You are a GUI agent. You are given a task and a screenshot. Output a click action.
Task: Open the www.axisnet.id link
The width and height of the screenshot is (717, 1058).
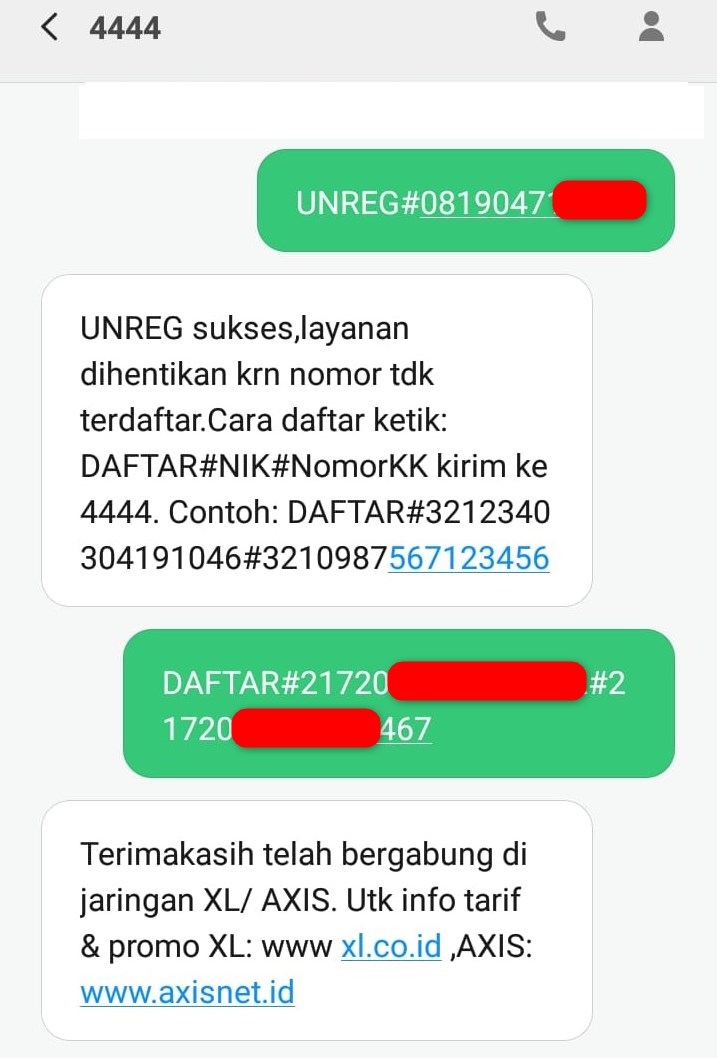pos(187,993)
